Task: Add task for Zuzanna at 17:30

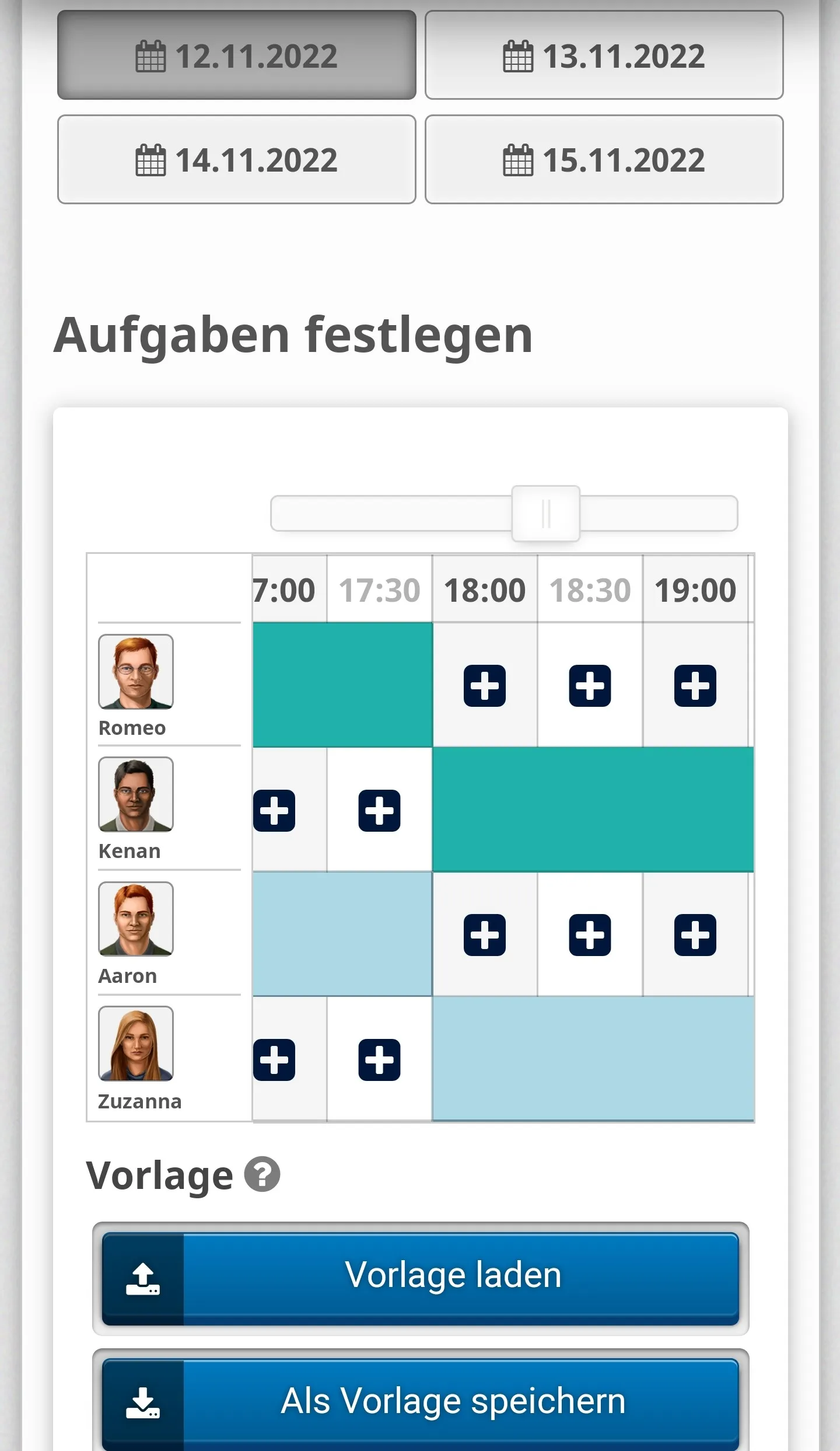Action: coord(379,1059)
